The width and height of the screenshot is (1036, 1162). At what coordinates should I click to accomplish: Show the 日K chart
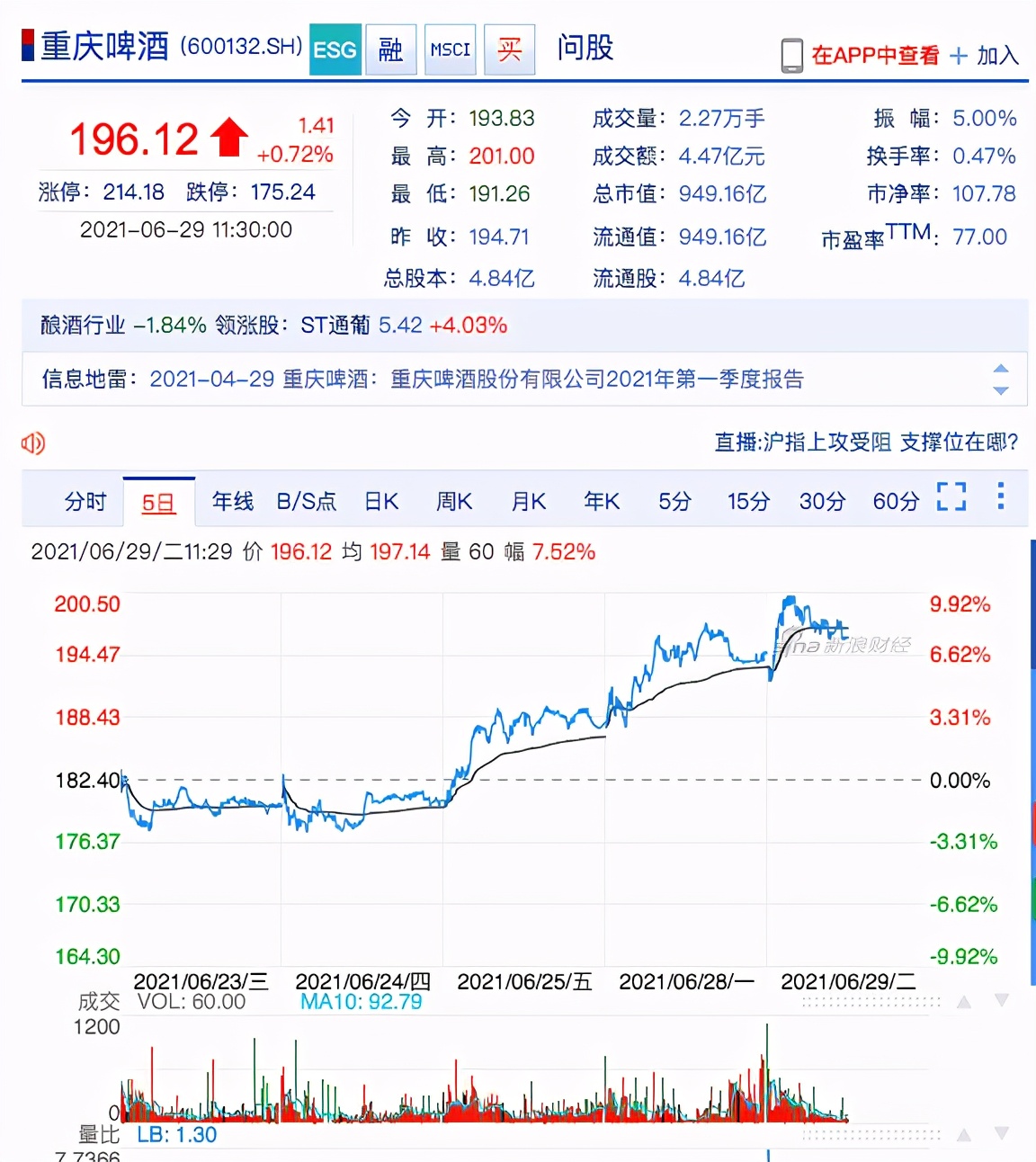click(381, 501)
